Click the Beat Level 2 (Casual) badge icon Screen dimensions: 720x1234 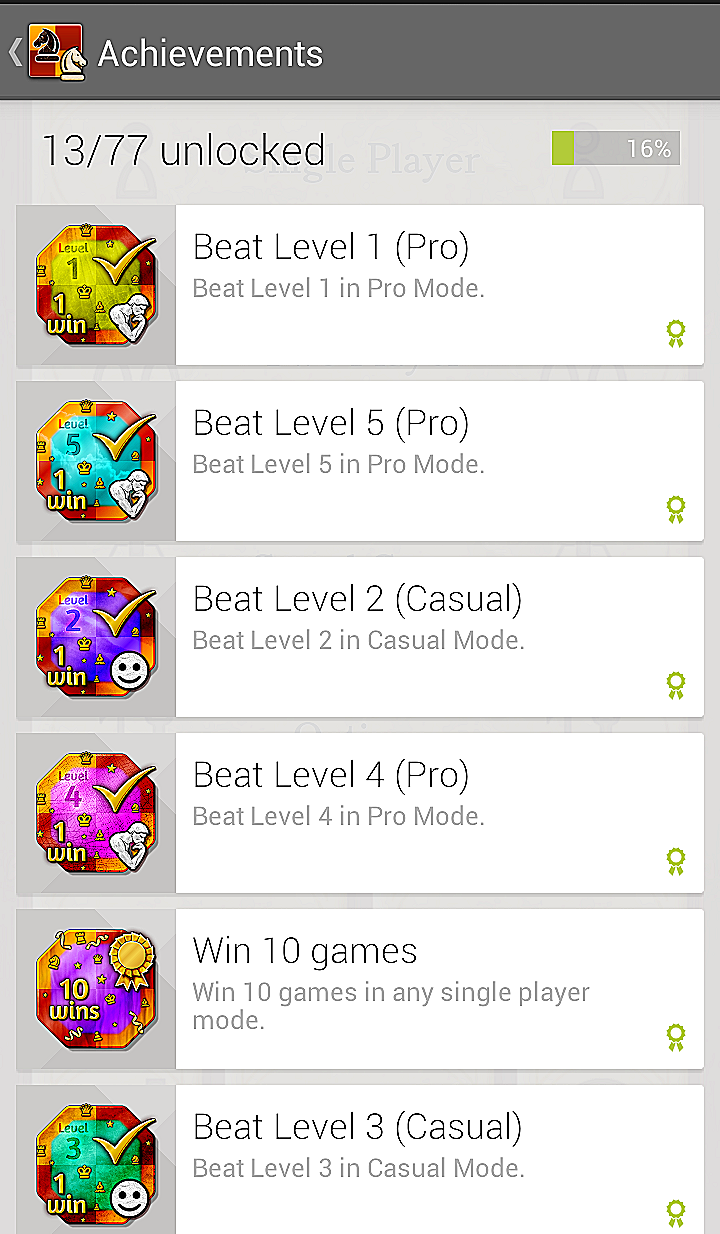(x=96, y=637)
